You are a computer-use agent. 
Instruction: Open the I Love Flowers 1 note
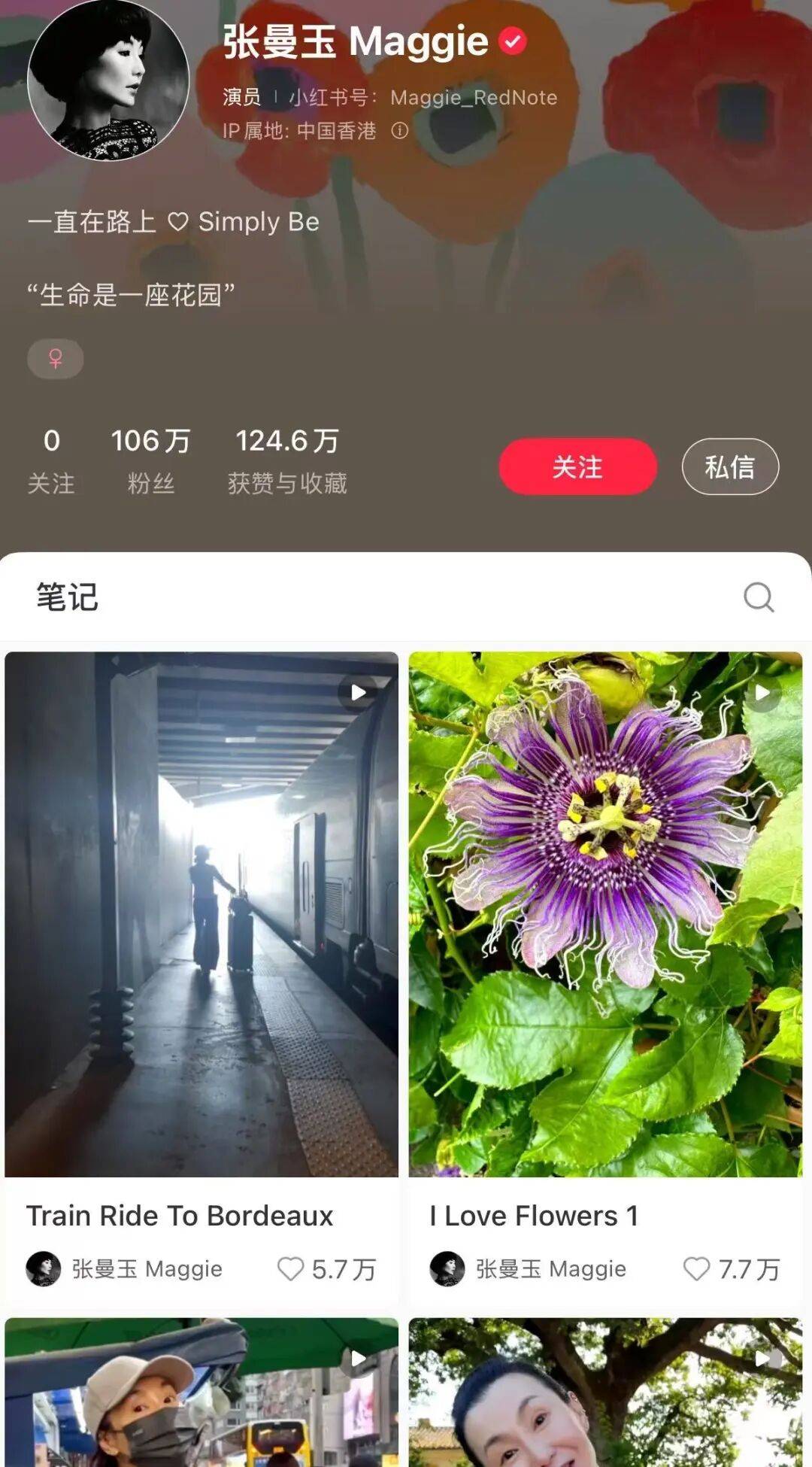click(605, 914)
